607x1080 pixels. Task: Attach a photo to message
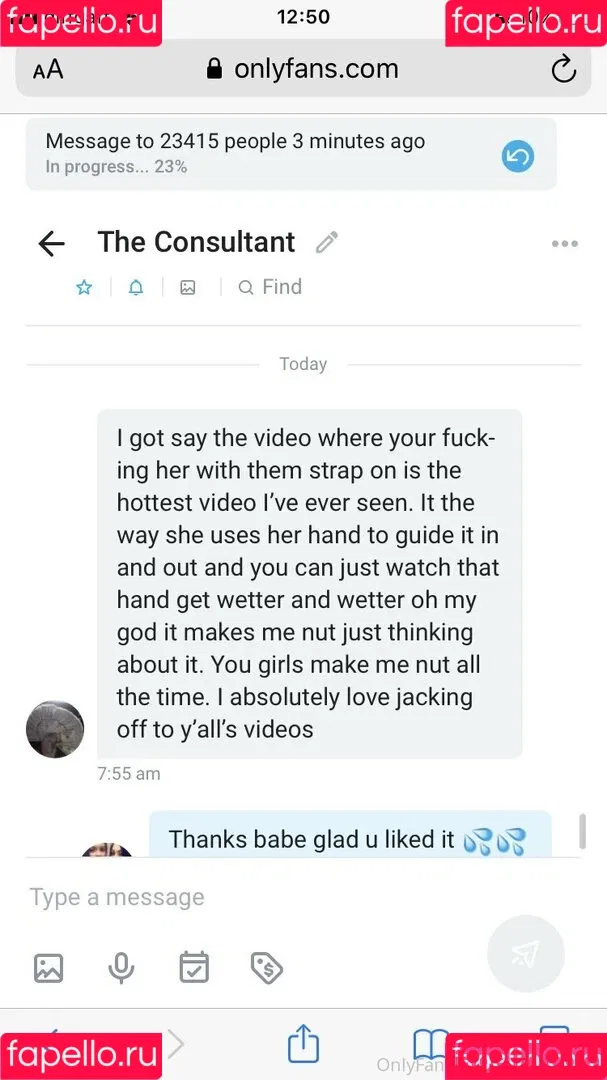coord(49,967)
